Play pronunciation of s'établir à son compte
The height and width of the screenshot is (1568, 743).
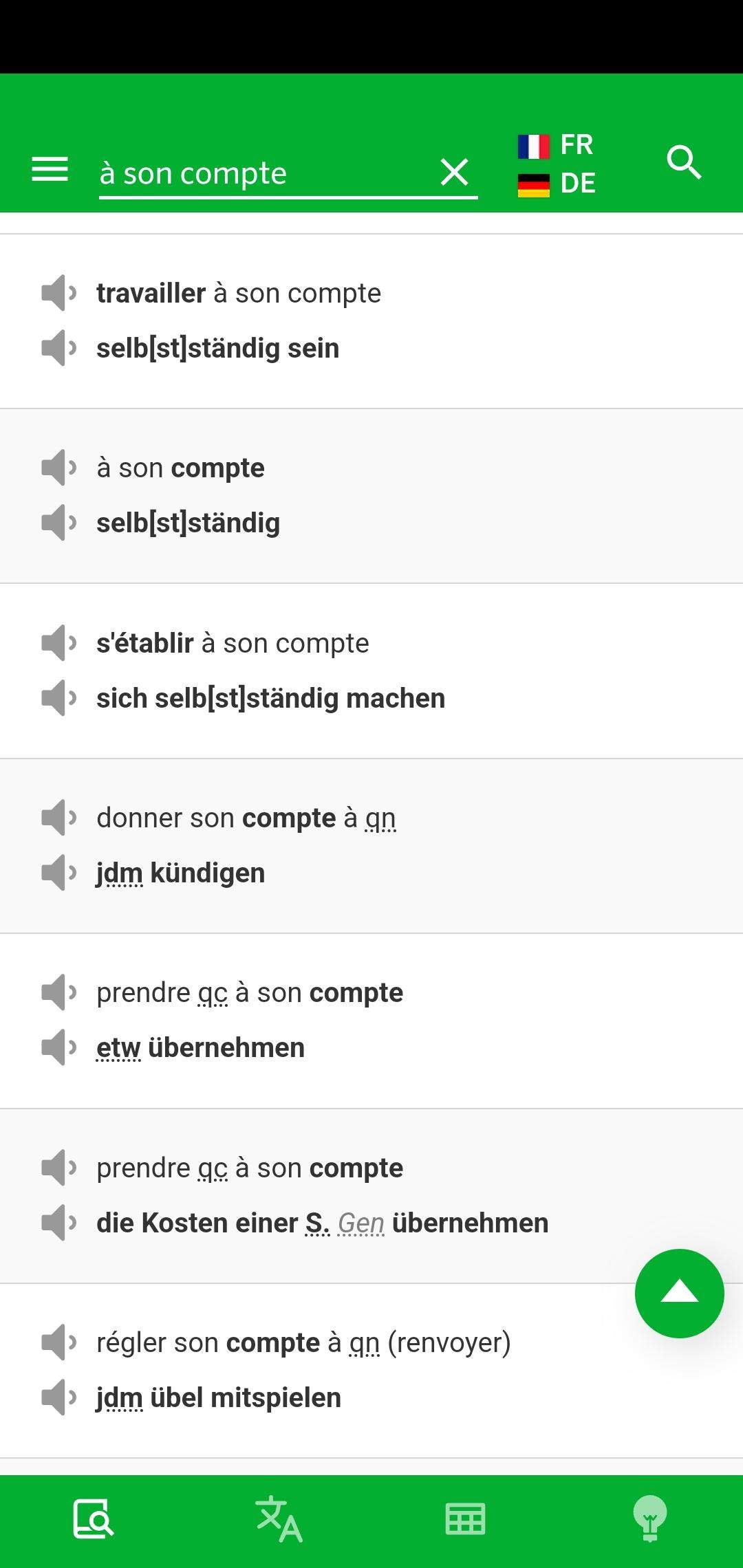coord(58,642)
